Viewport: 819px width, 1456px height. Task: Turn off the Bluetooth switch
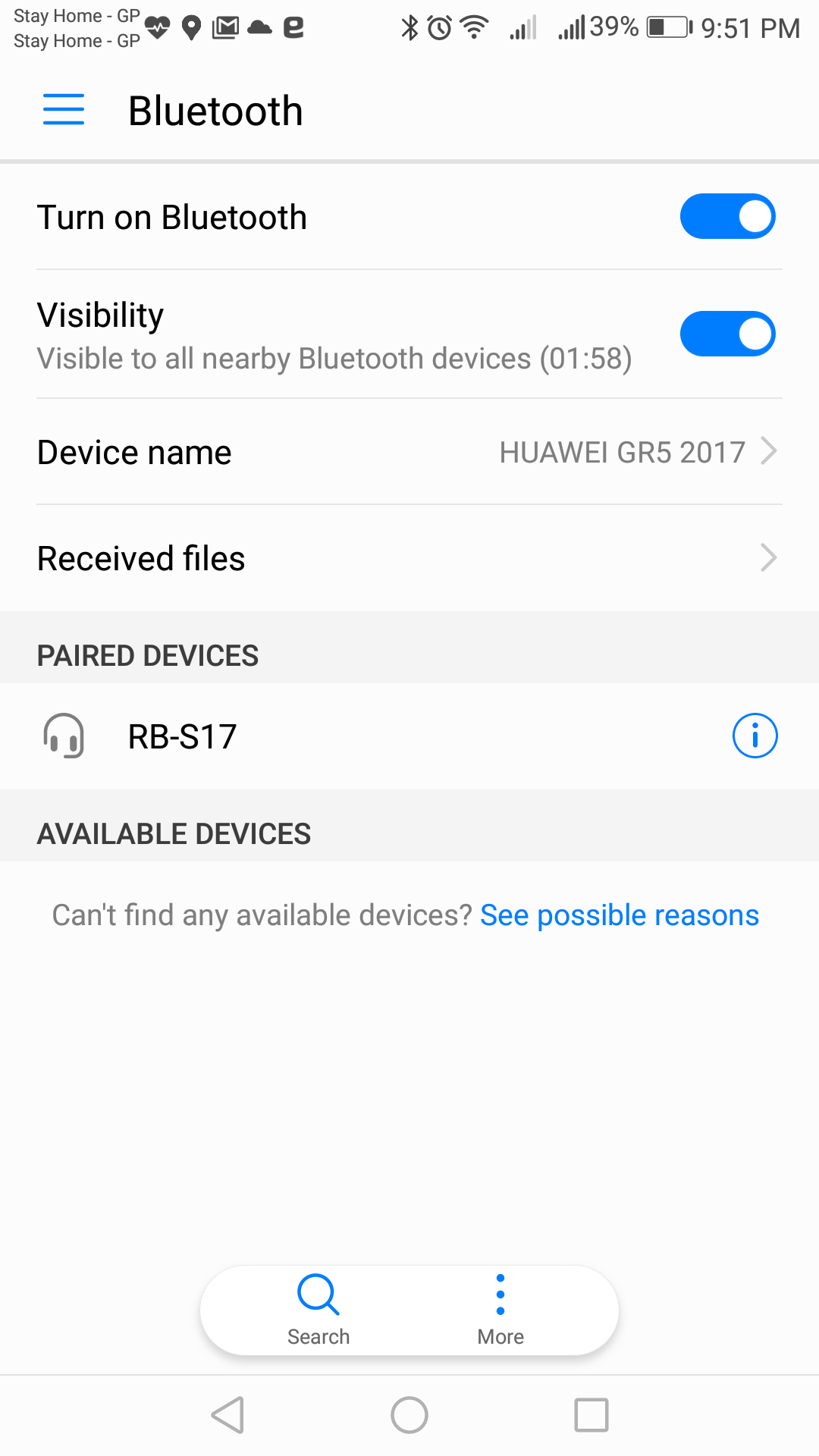click(x=727, y=216)
